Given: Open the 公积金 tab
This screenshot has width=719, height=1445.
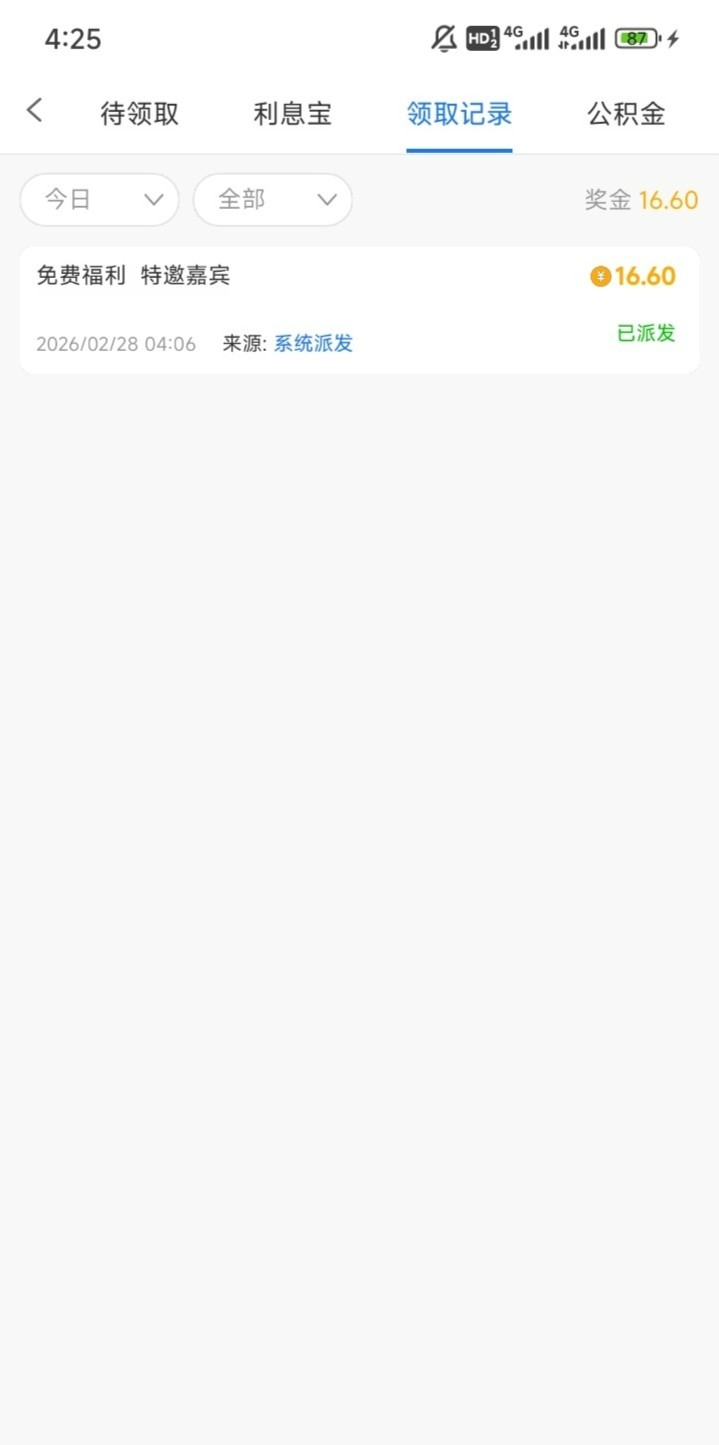Looking at the screenshot, I should pyautogui.click(x=626, y=114).
